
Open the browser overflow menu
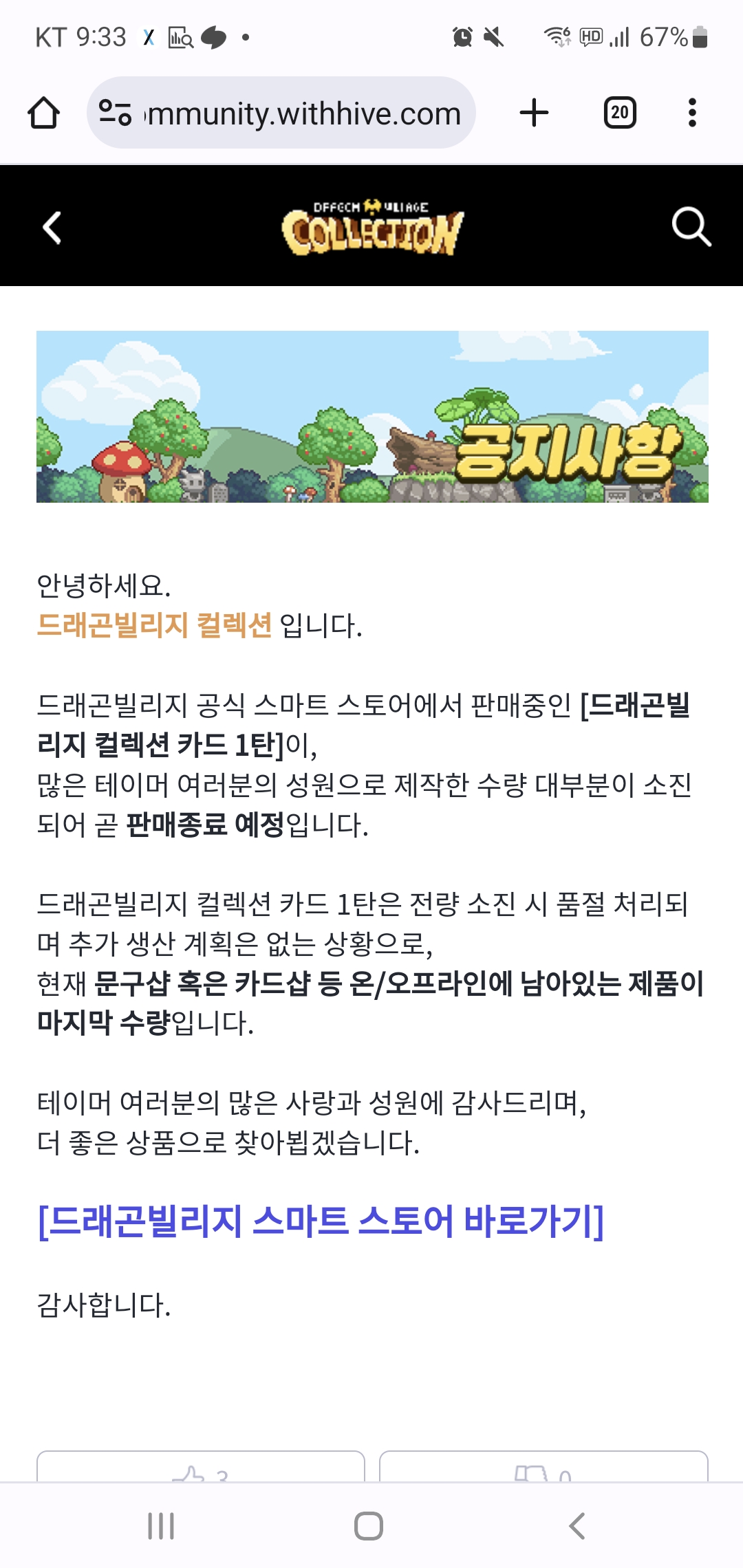(692, 113)
